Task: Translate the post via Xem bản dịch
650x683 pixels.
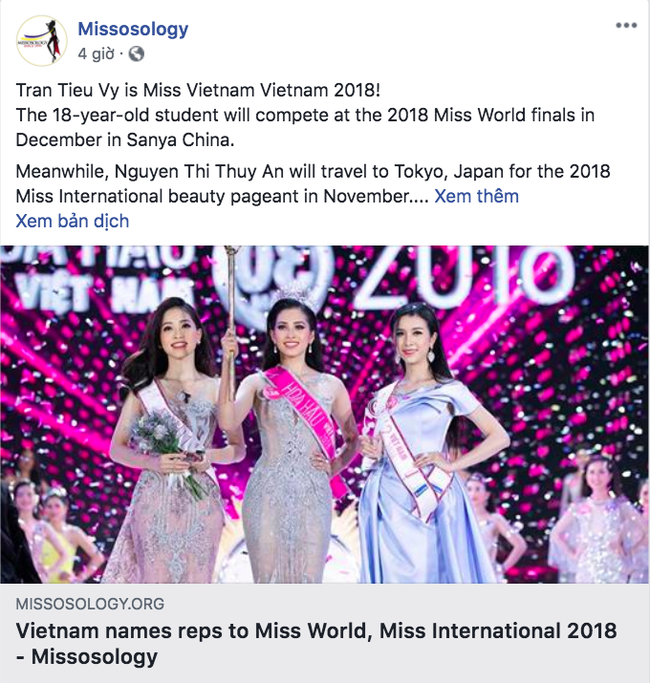Action: click(x=72, y=221)
